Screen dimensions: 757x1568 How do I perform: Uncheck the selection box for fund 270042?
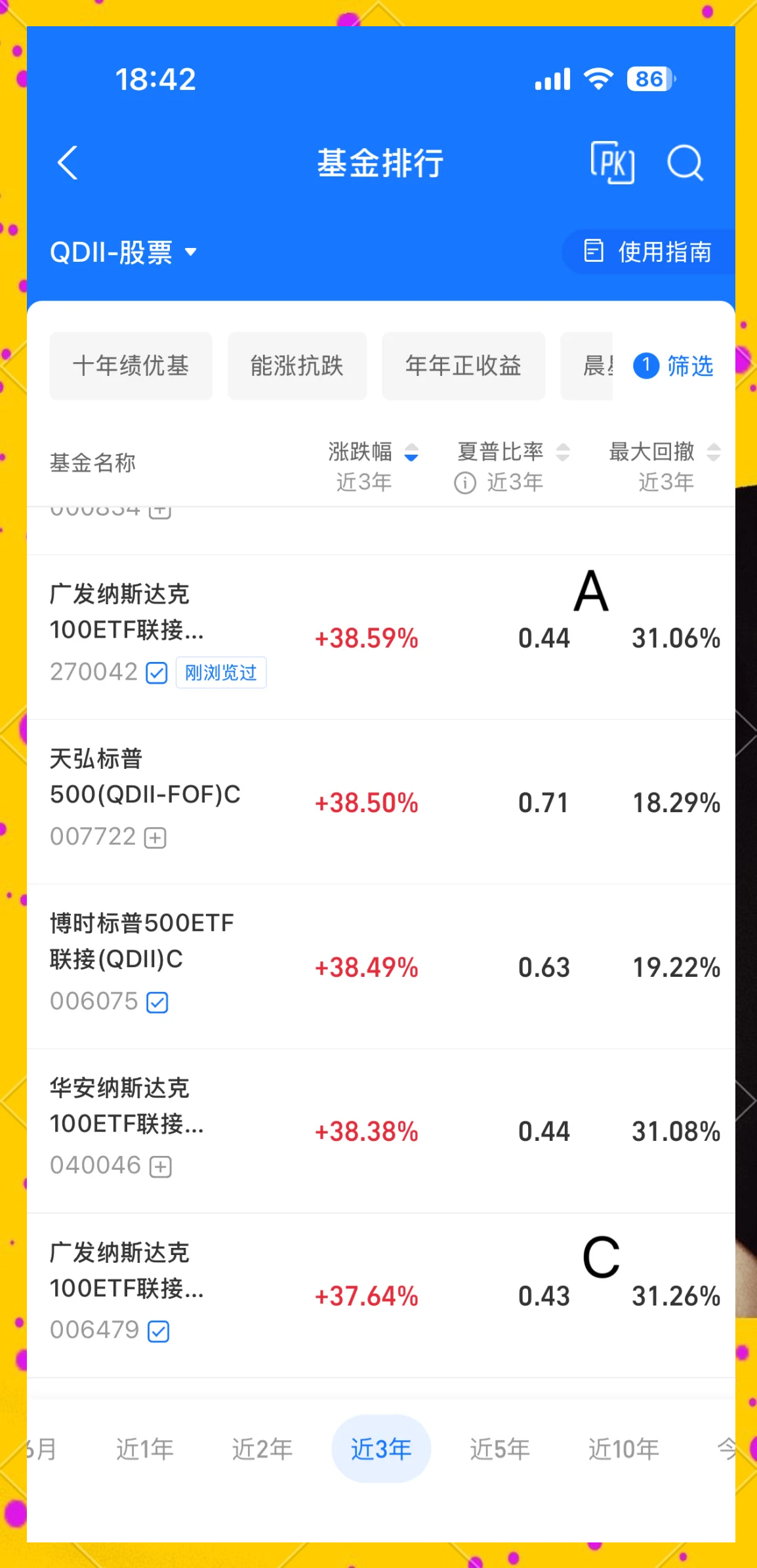(x=156, y=672)
